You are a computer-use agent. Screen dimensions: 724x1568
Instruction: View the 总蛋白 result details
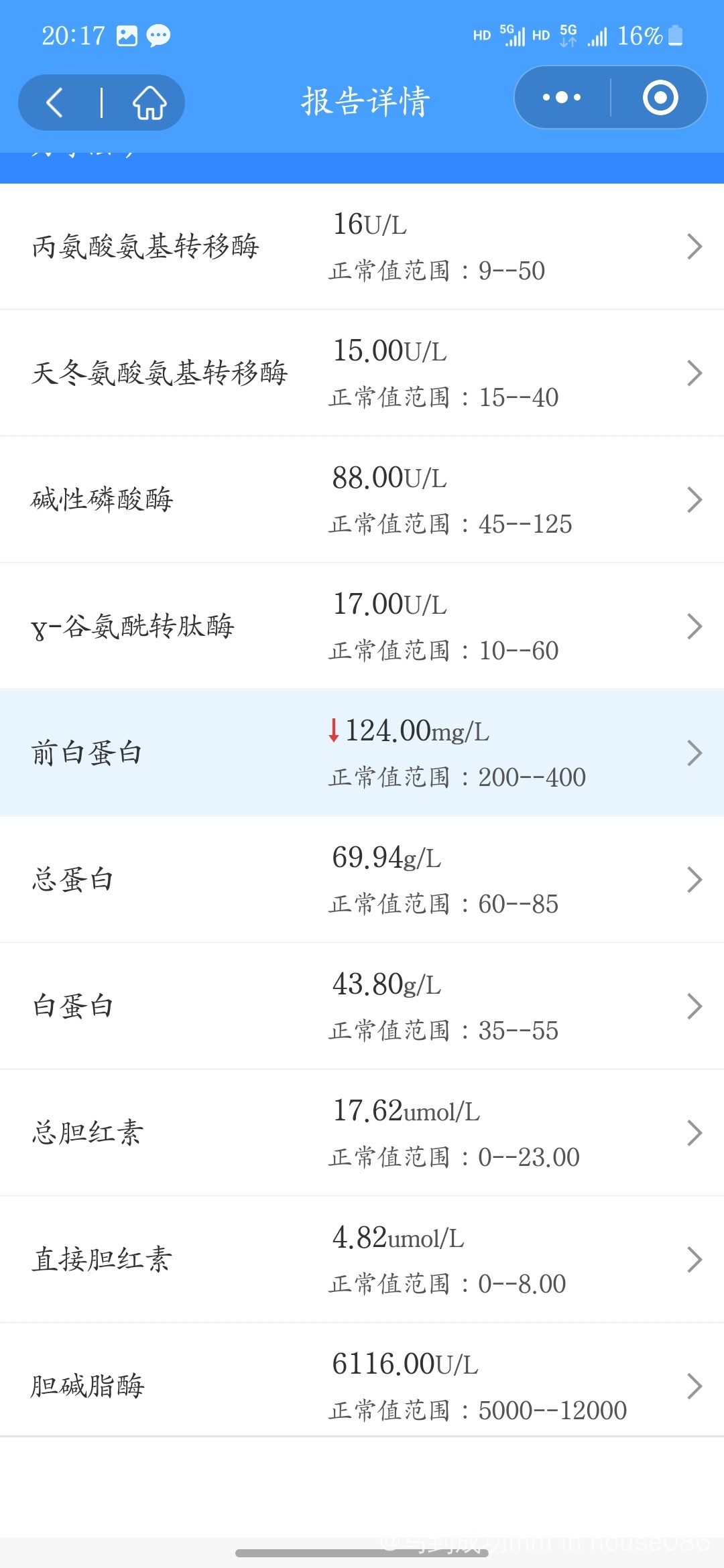click(x=362, y=880)
